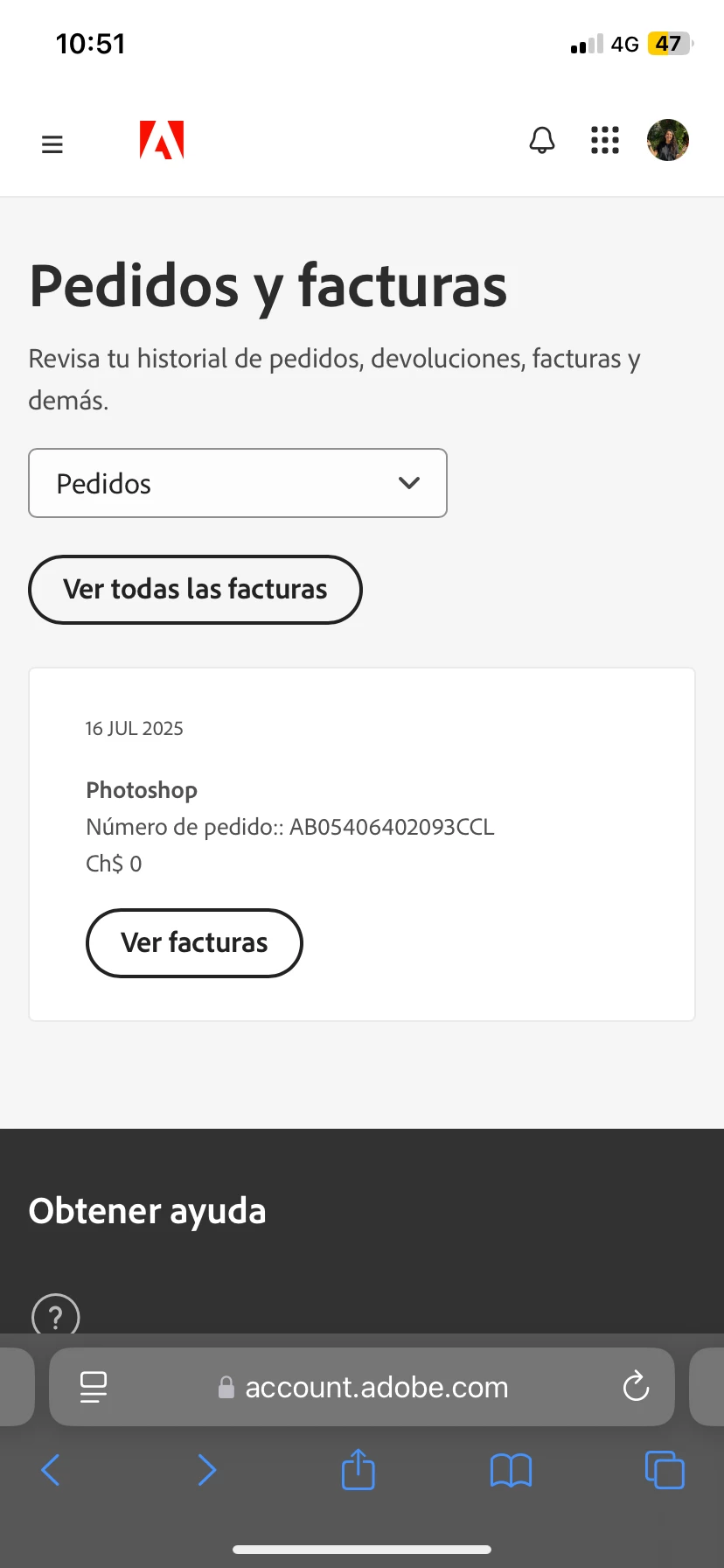Viewport: 724px width, 1568px height.
Task: Tap Ver todas las facturas
Action: click(195, 590)
